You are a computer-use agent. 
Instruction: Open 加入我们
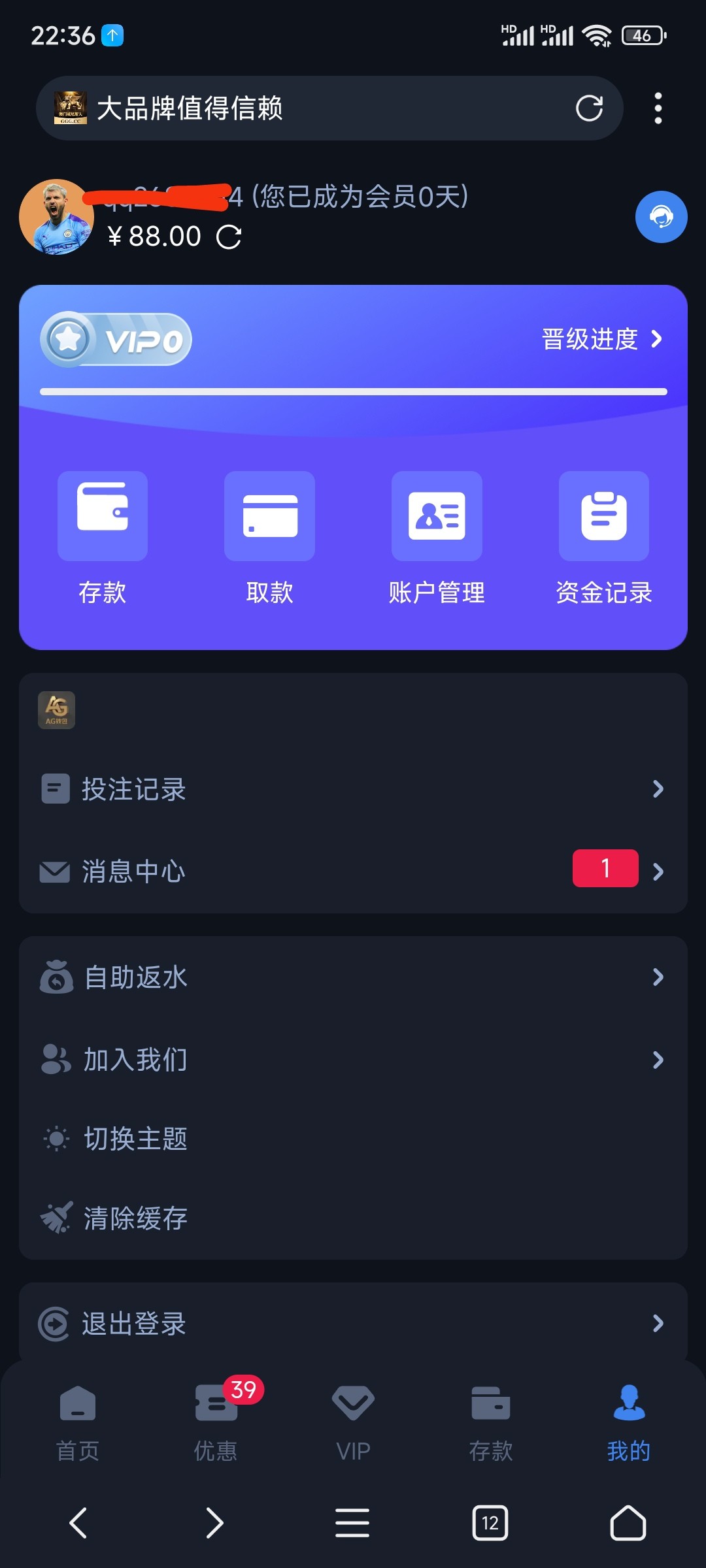[353, 1059]
